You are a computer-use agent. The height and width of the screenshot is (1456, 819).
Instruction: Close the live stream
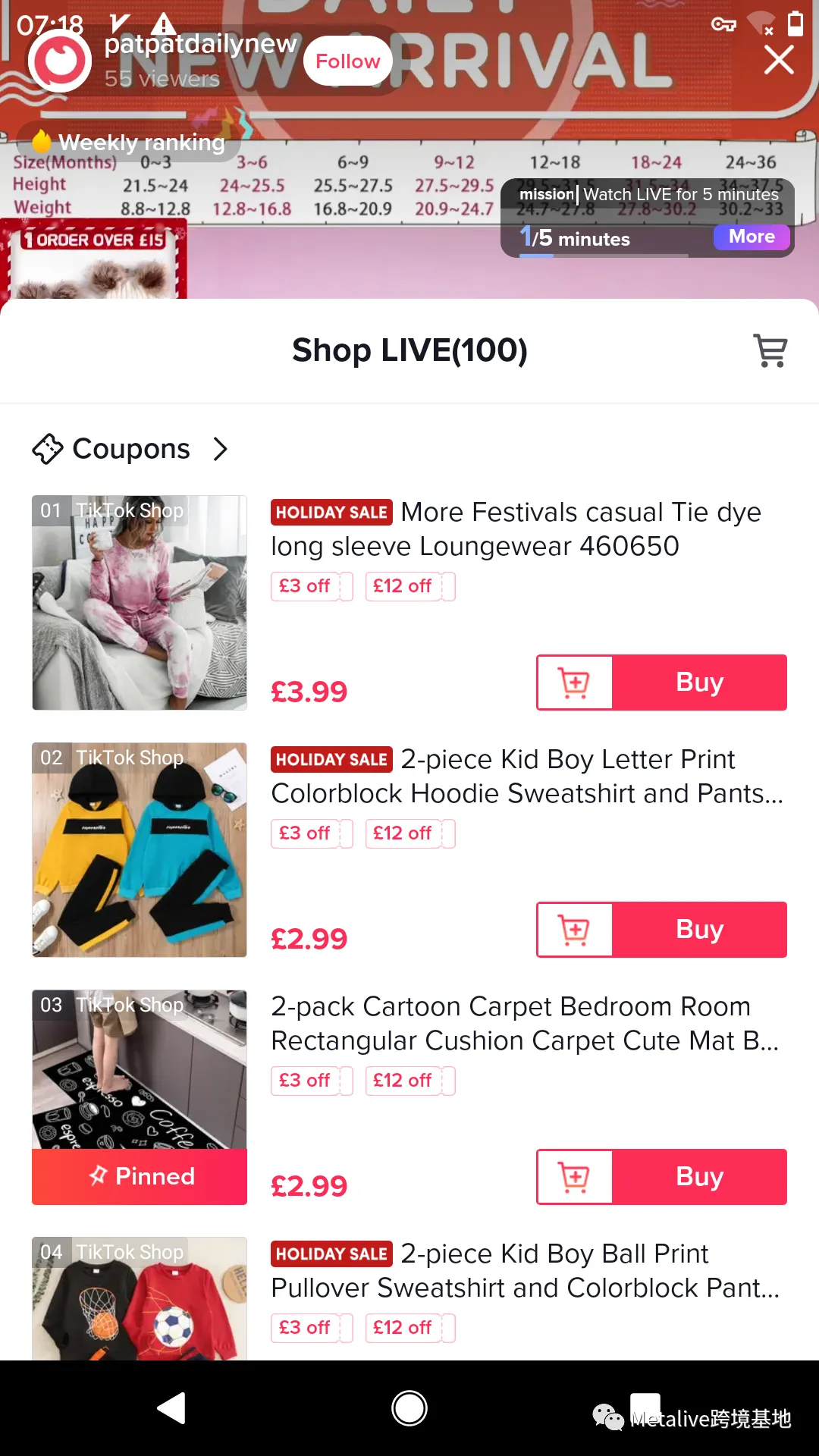point(779,60)
